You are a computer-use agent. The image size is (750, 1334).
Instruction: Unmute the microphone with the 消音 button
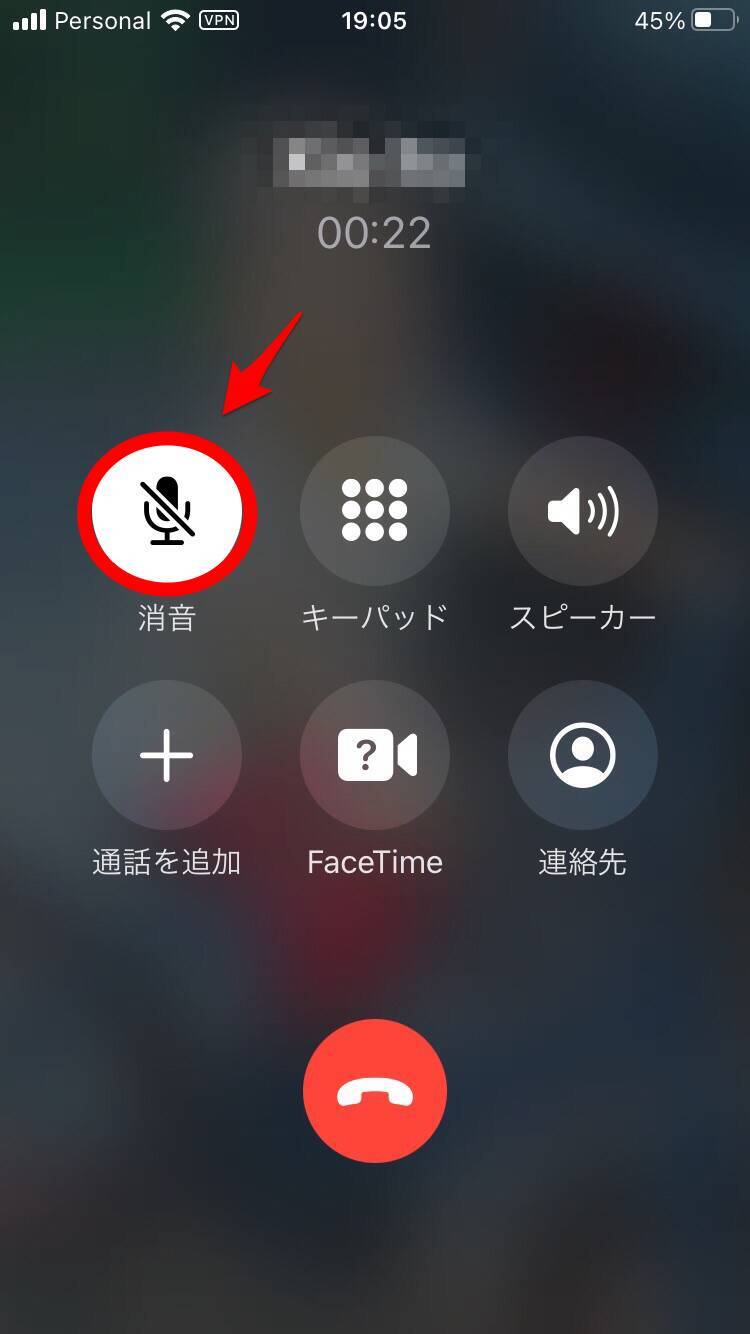pyautogui.click(x=167, y=511)
